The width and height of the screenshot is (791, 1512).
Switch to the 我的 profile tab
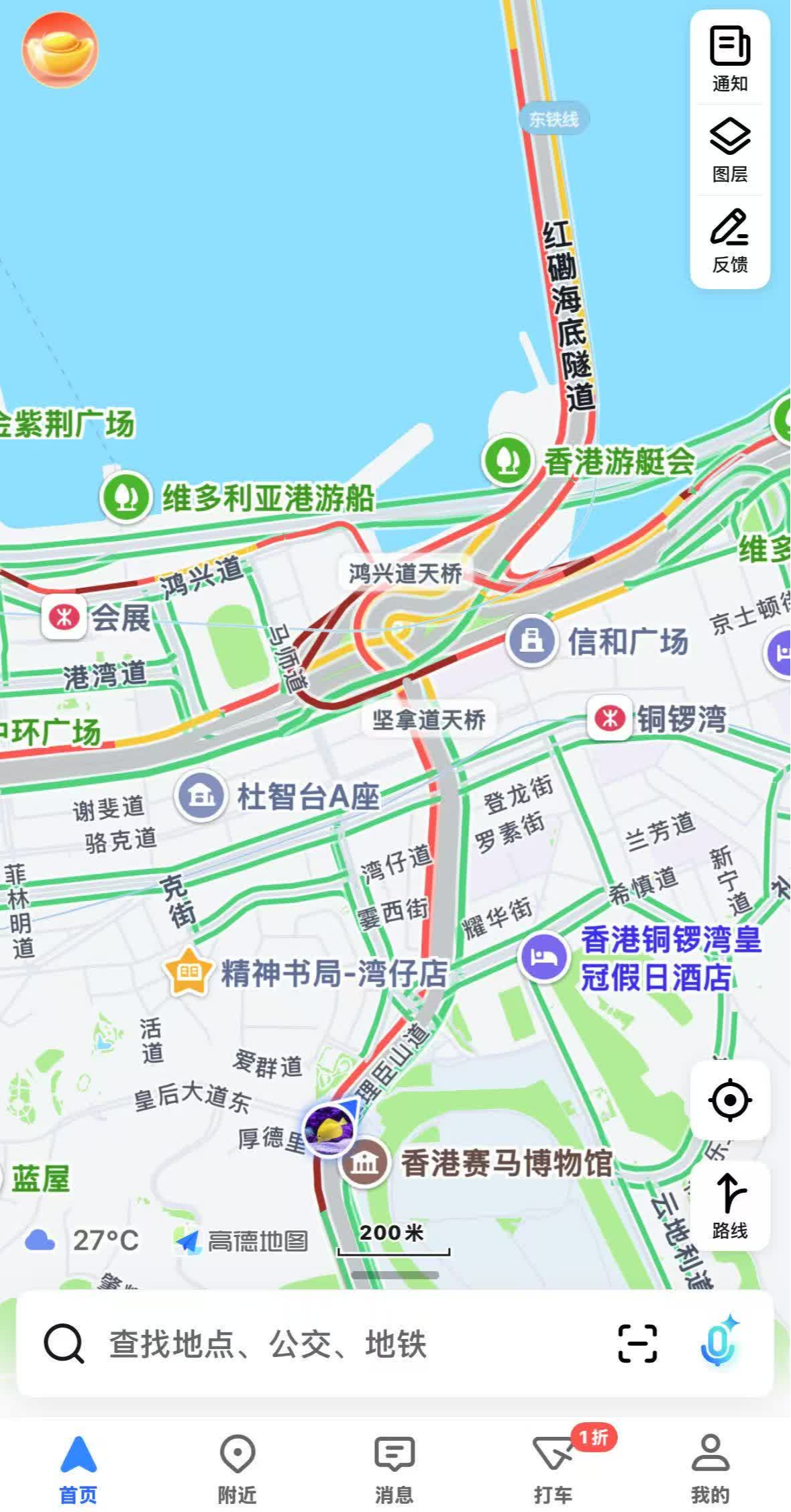coord(710,1469)
